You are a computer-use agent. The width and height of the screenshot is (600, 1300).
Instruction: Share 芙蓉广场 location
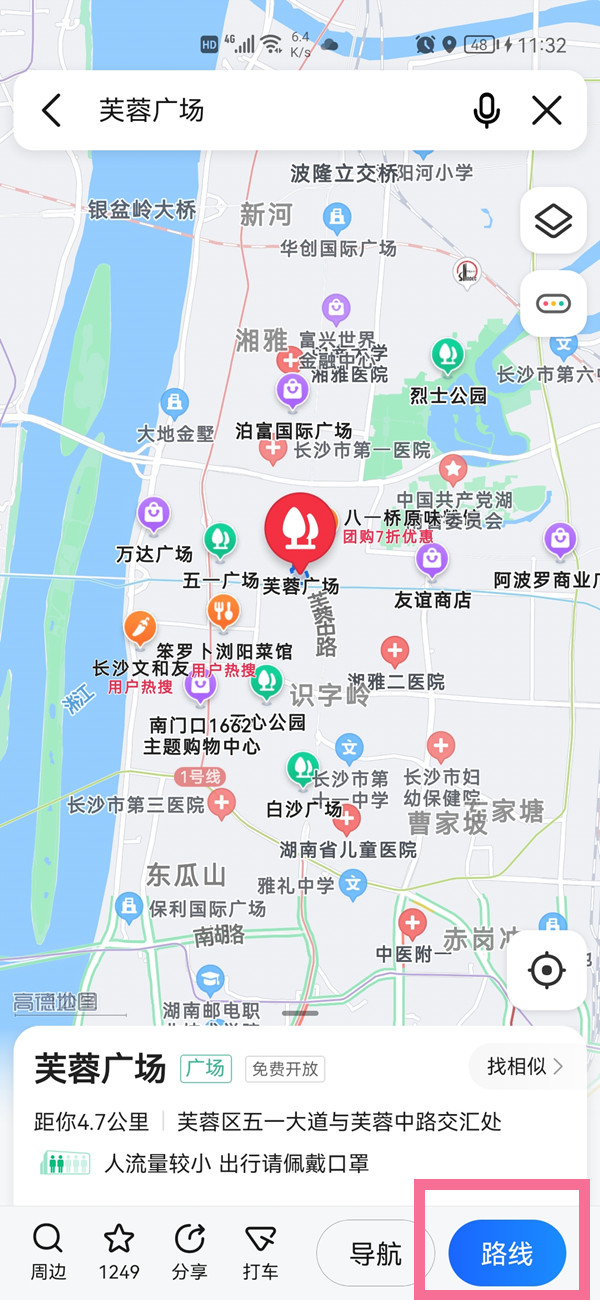pyautogui.click(x=189, y=1250)
